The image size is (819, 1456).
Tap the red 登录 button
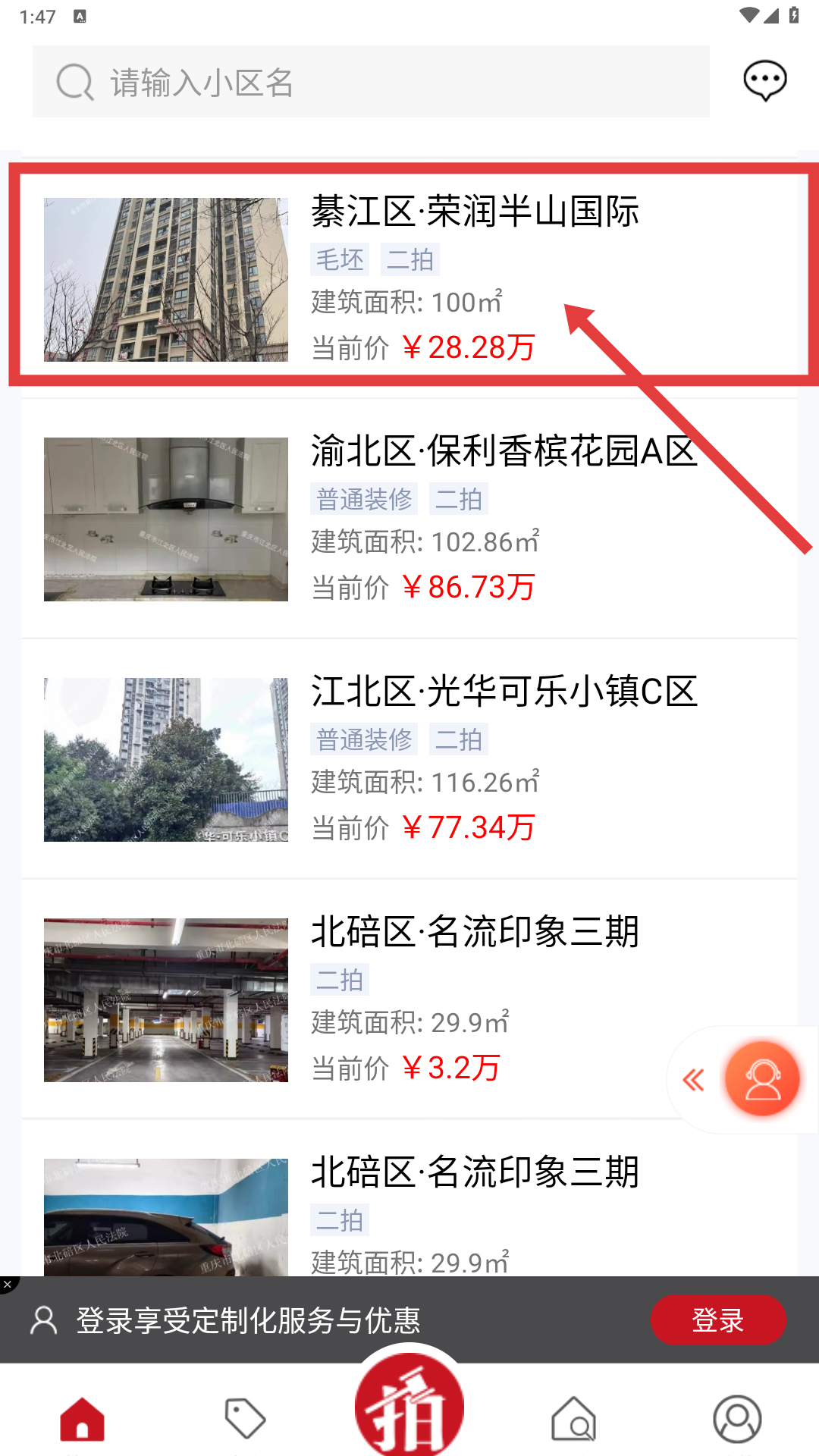(x=717, y=1320)
